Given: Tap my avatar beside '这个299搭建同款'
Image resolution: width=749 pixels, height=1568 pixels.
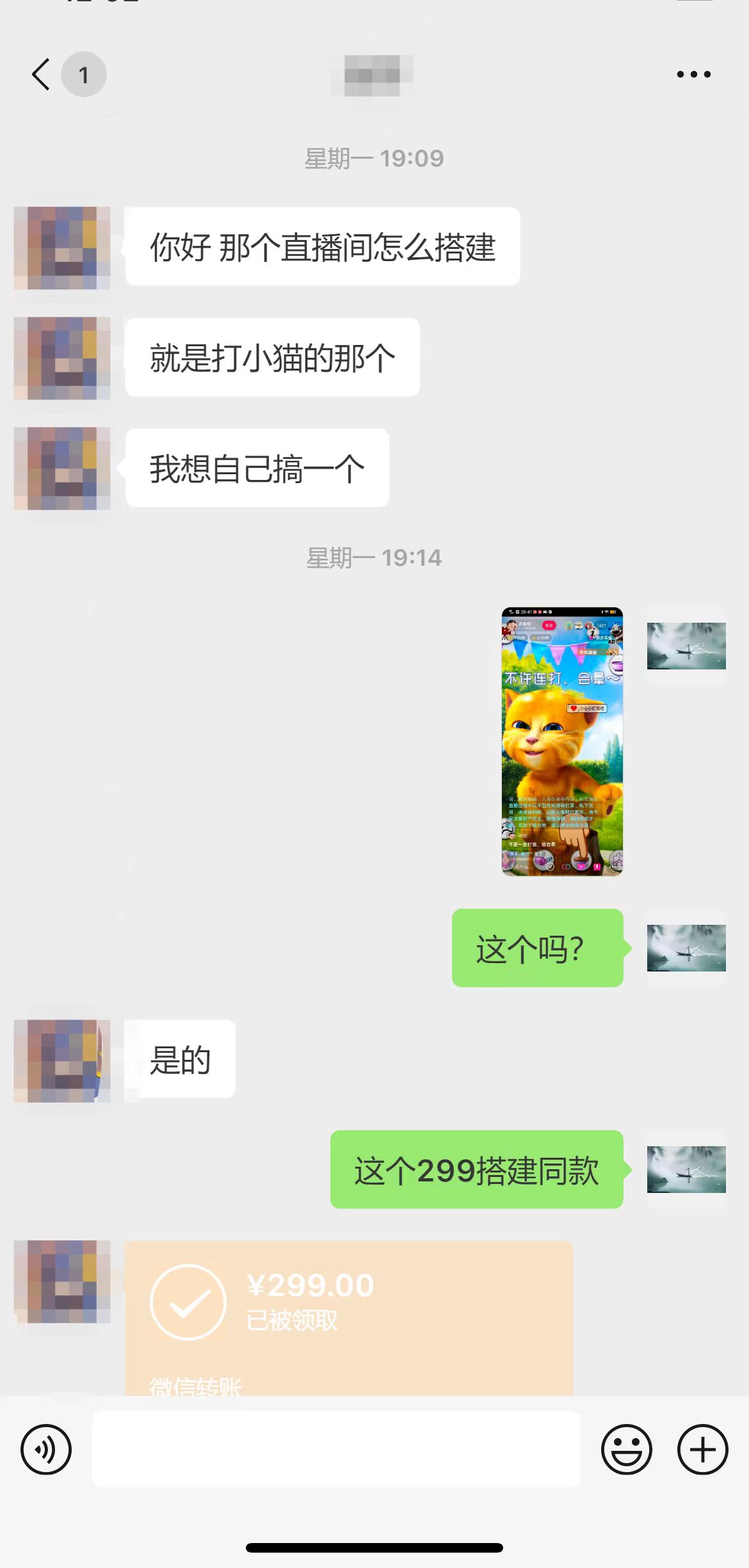Looking at the screenshot, I should coord(686,1170).
